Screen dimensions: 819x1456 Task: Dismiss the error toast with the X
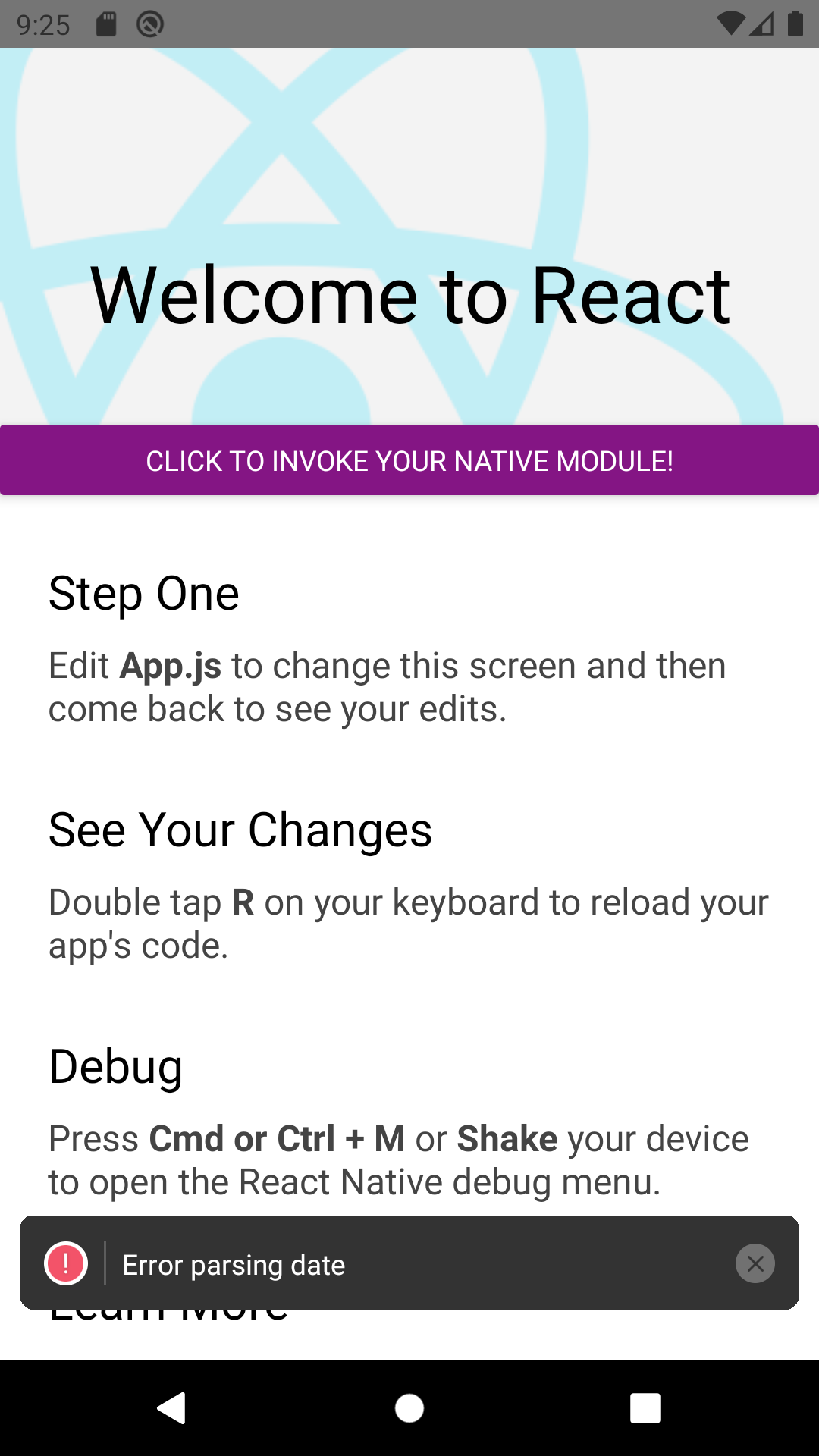pyautogui.click(x=755, y=1264)
